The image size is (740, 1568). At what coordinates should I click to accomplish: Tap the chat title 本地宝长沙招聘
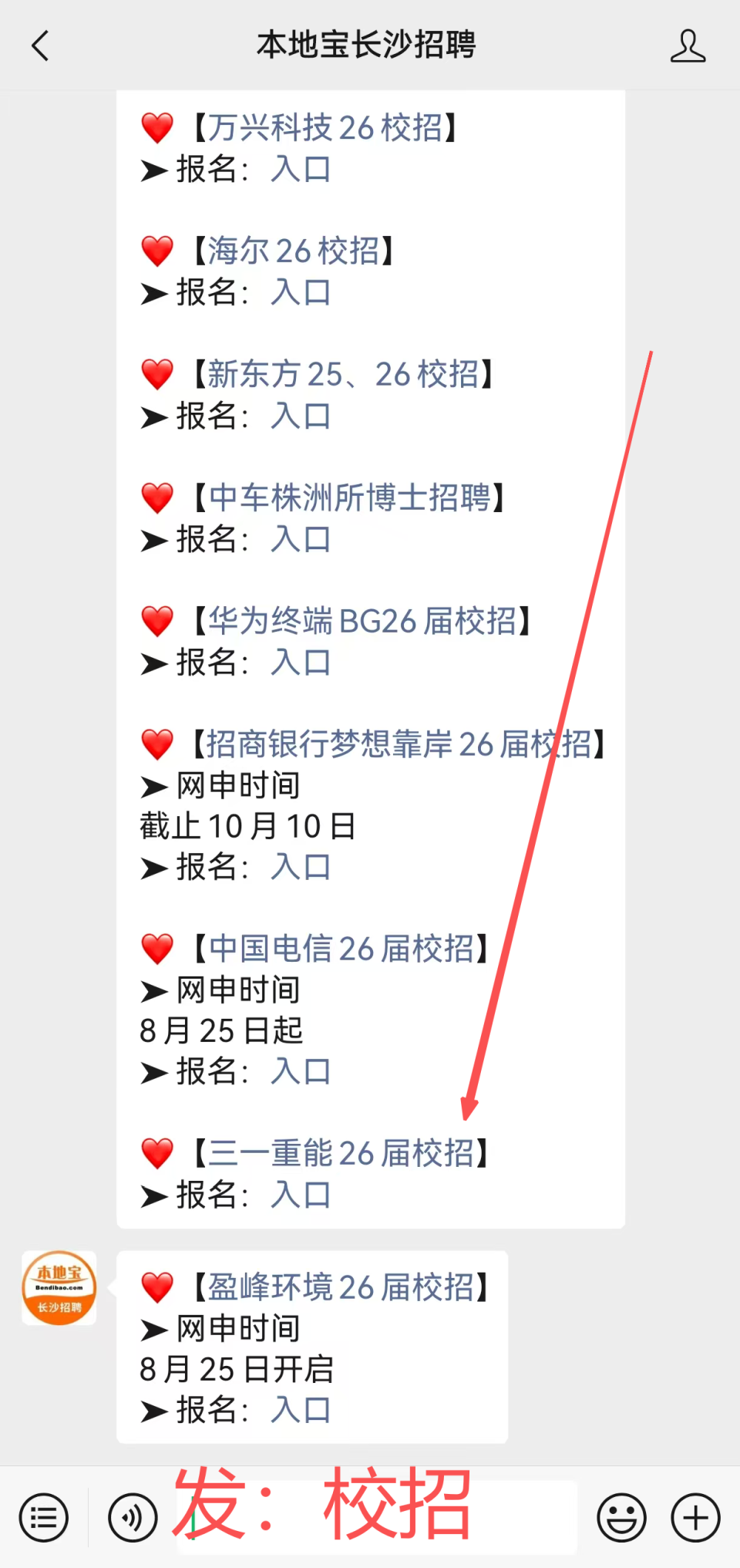point(368,46)
